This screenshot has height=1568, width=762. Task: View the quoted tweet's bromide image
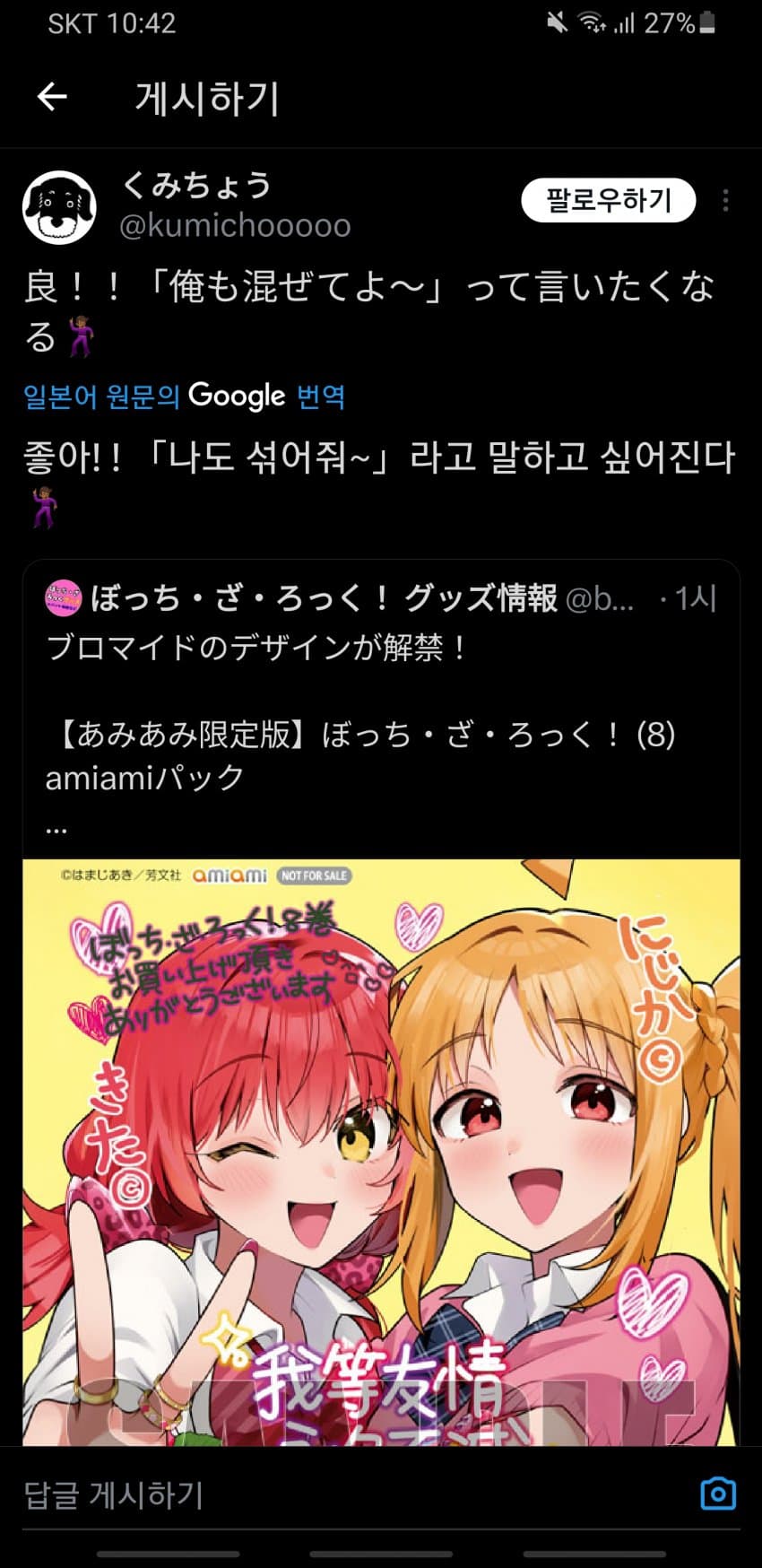[381, 1148]
